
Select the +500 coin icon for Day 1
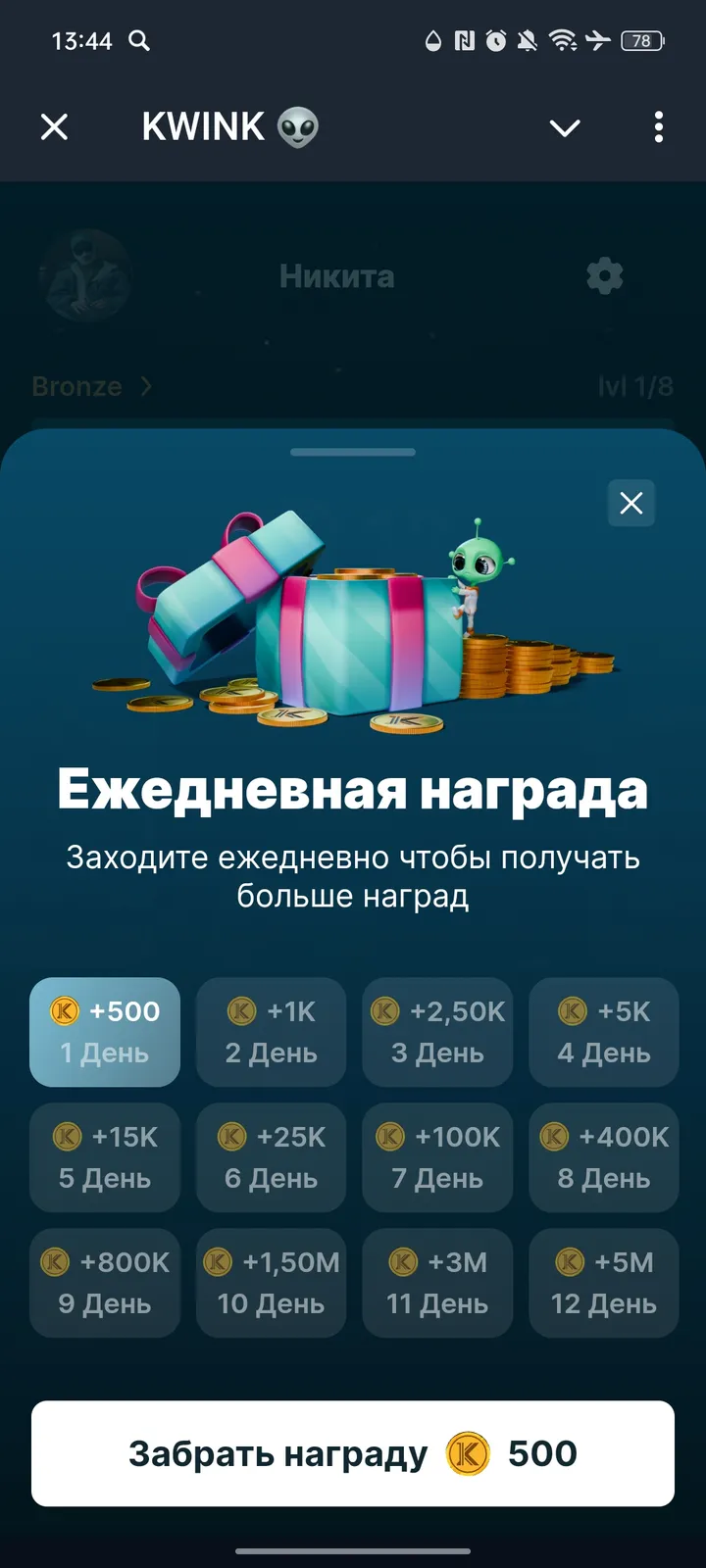tap(64, 1011)
